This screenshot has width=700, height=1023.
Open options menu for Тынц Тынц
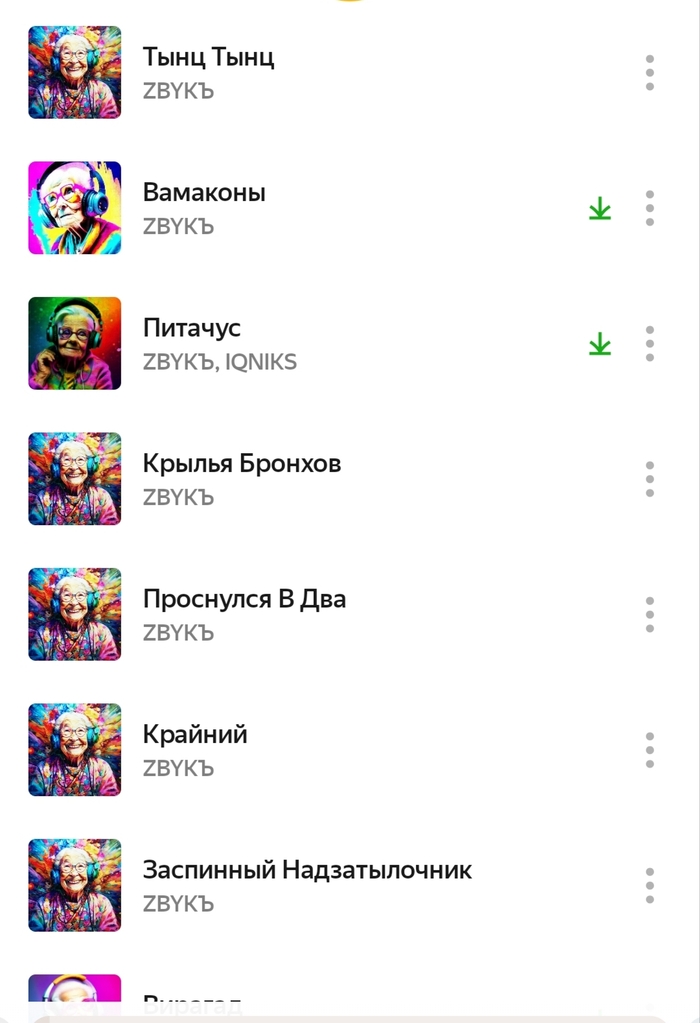point(650,73)
